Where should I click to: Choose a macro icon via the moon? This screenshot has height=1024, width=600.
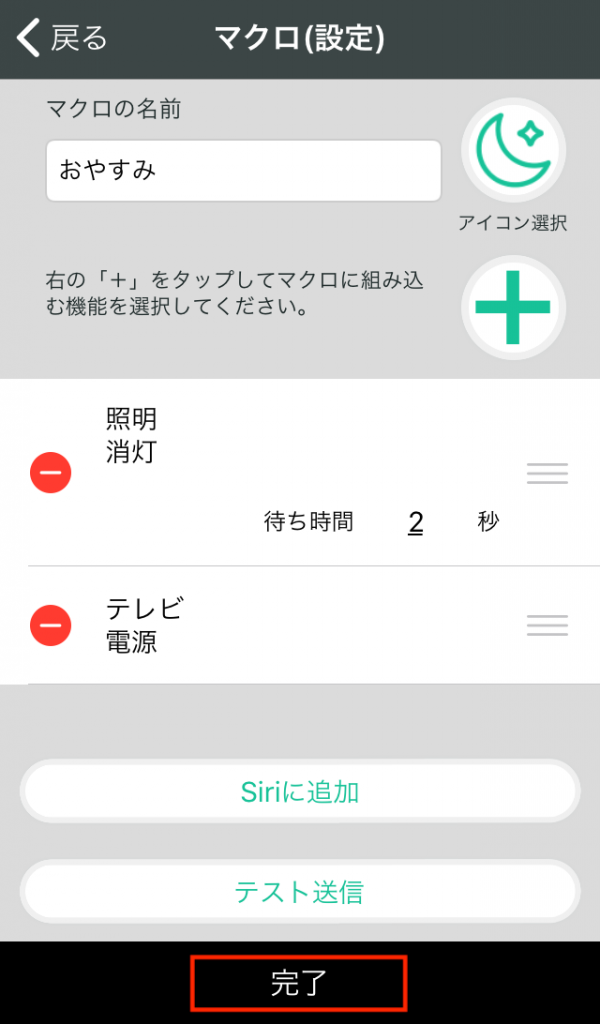pos(513,150)
